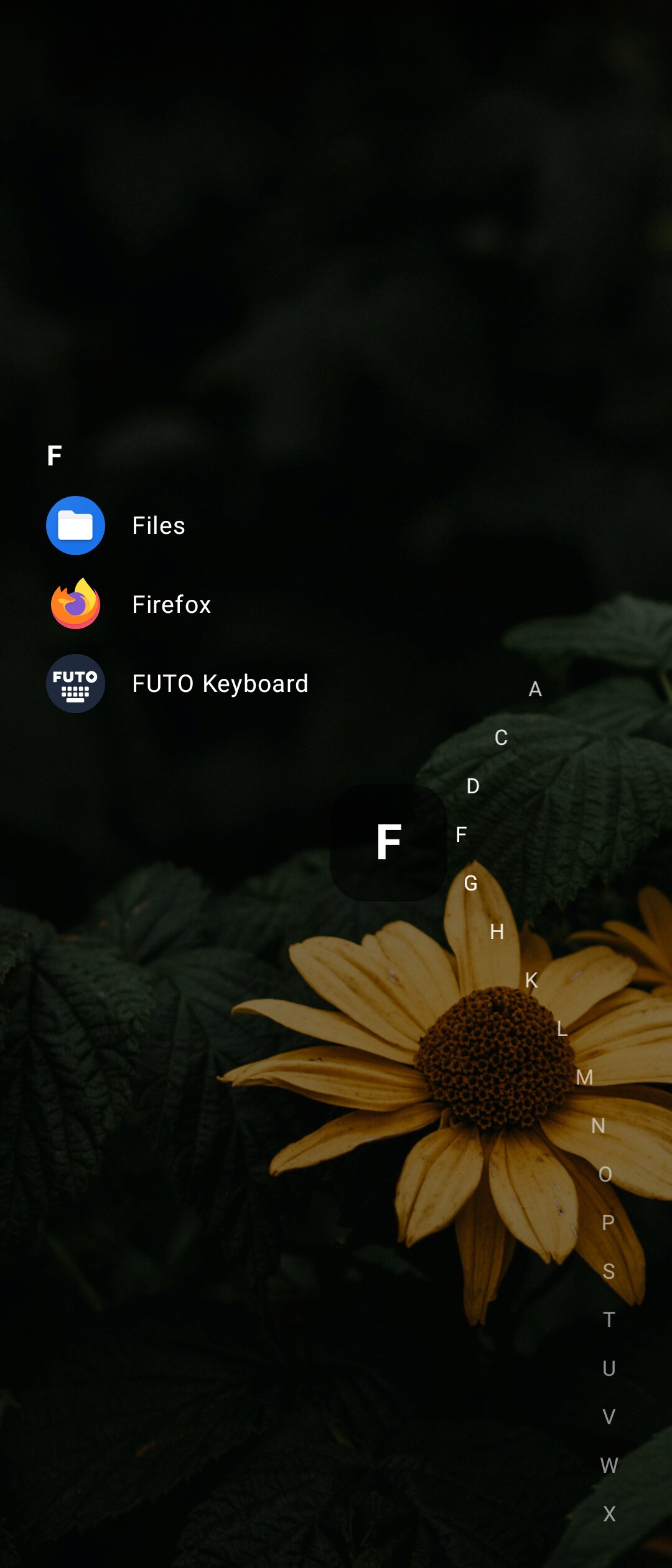
Task: Select letter D in alphabet scroller
Action: (x=473, y=786)
